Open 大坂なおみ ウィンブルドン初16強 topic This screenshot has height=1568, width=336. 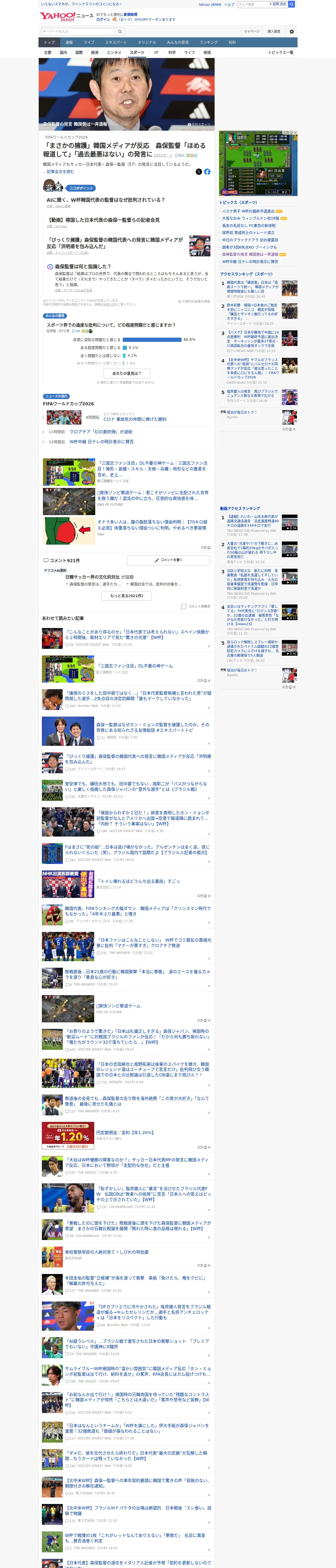(251, 218)
